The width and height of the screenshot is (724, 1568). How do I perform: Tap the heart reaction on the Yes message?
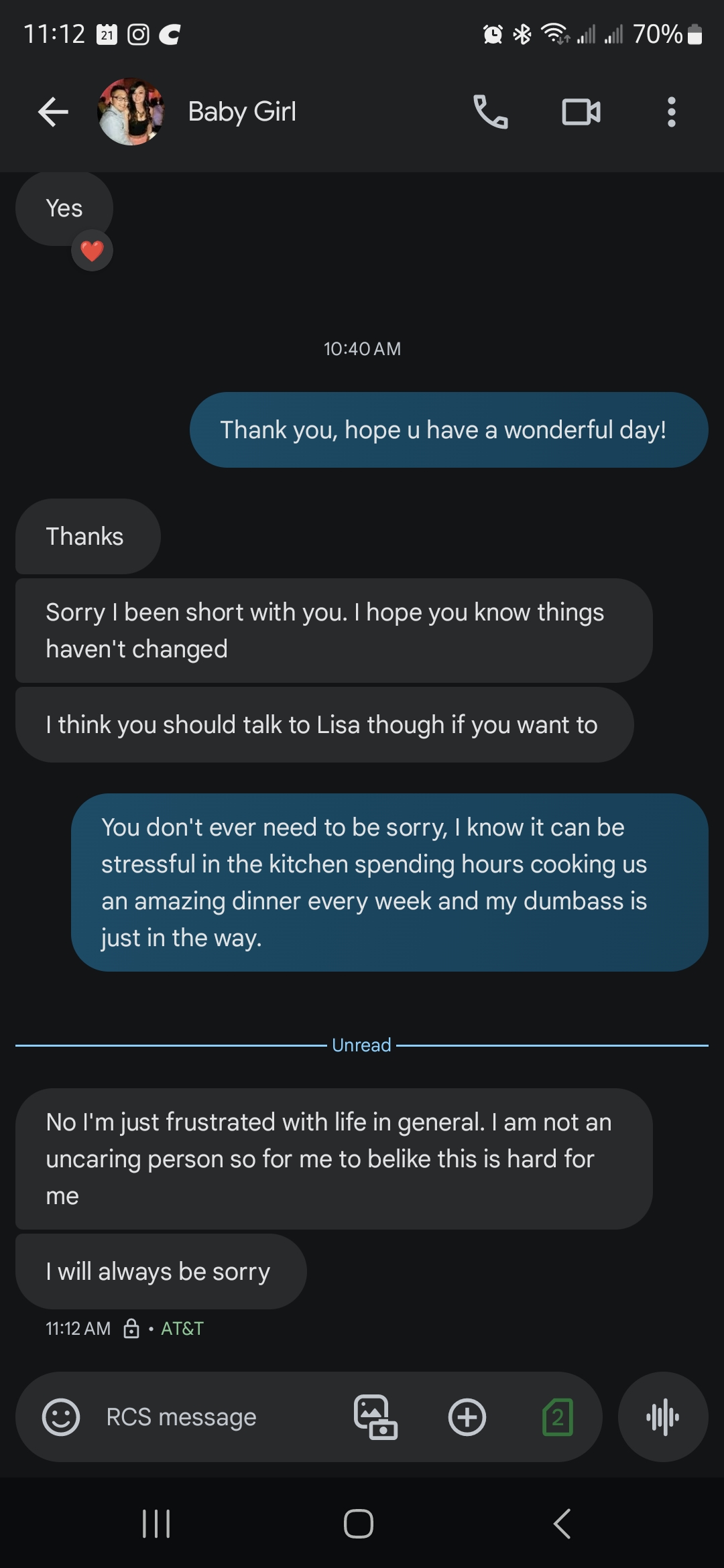[93, 251]
